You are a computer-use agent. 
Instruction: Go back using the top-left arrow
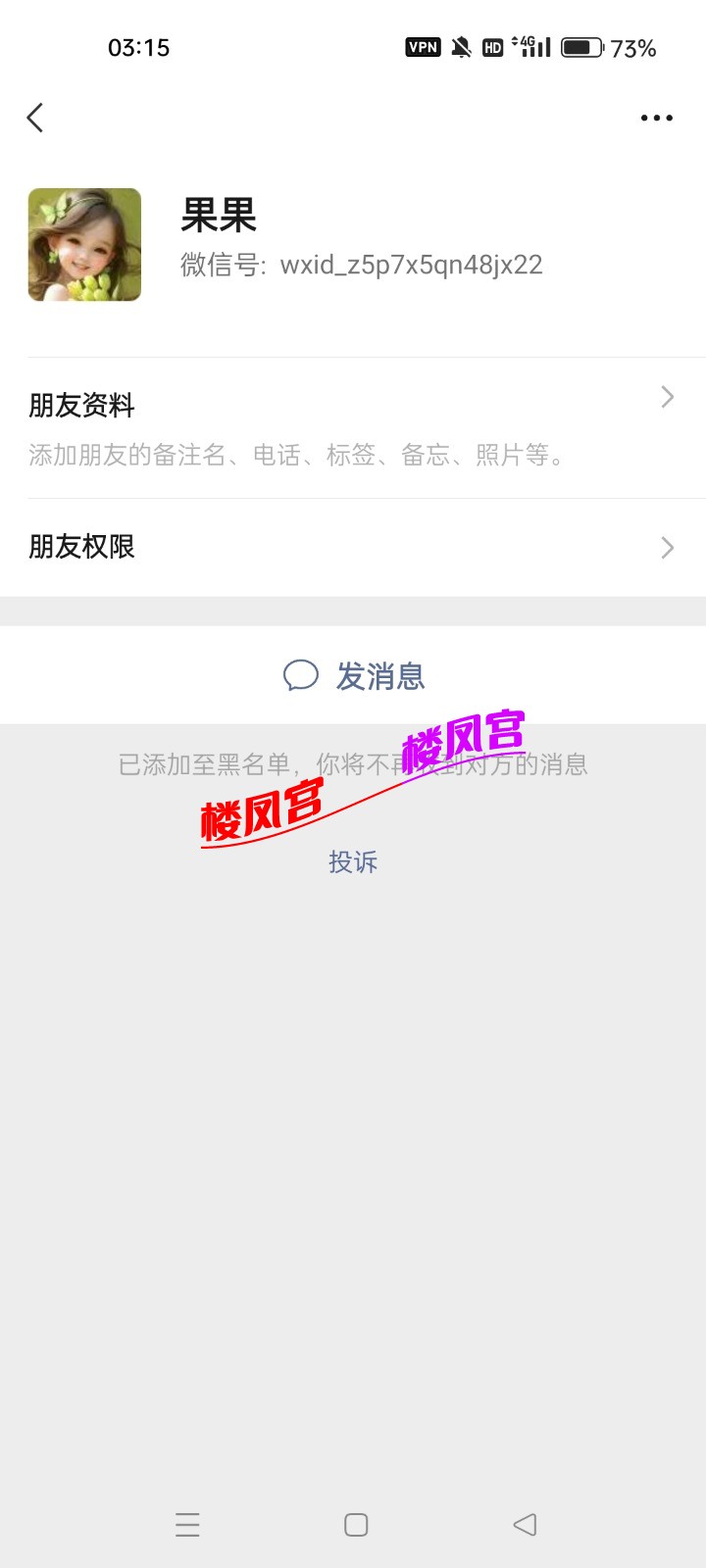pos(35,119)
